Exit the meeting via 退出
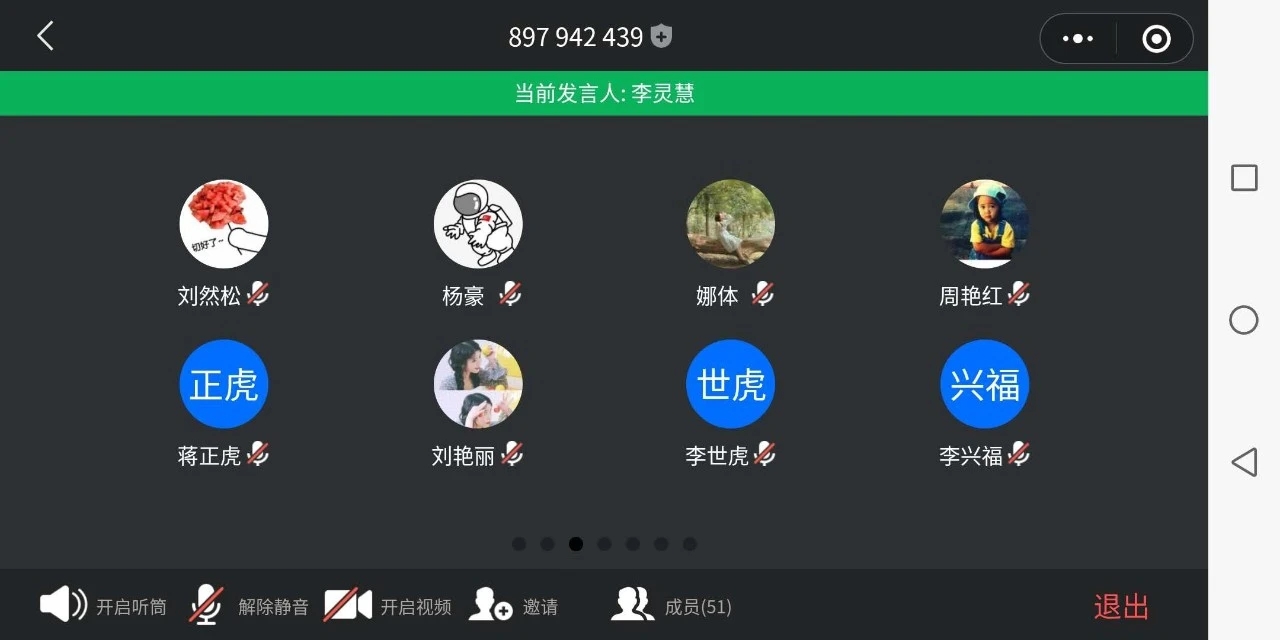 (1121, 606)
